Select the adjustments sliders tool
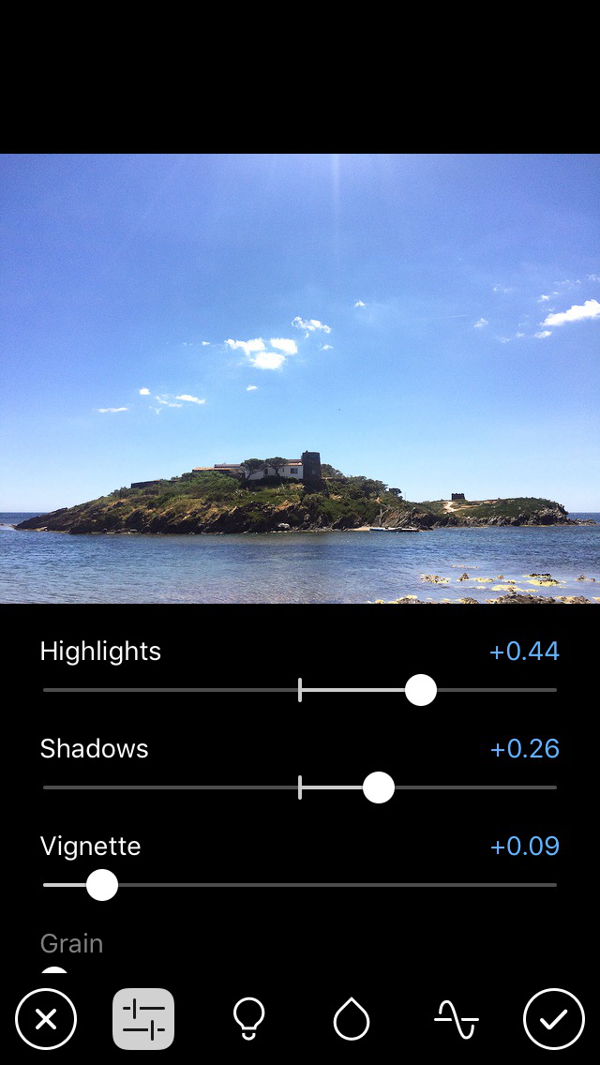The height and width of the screenshot is (1065, 600). pos(144,1019)
